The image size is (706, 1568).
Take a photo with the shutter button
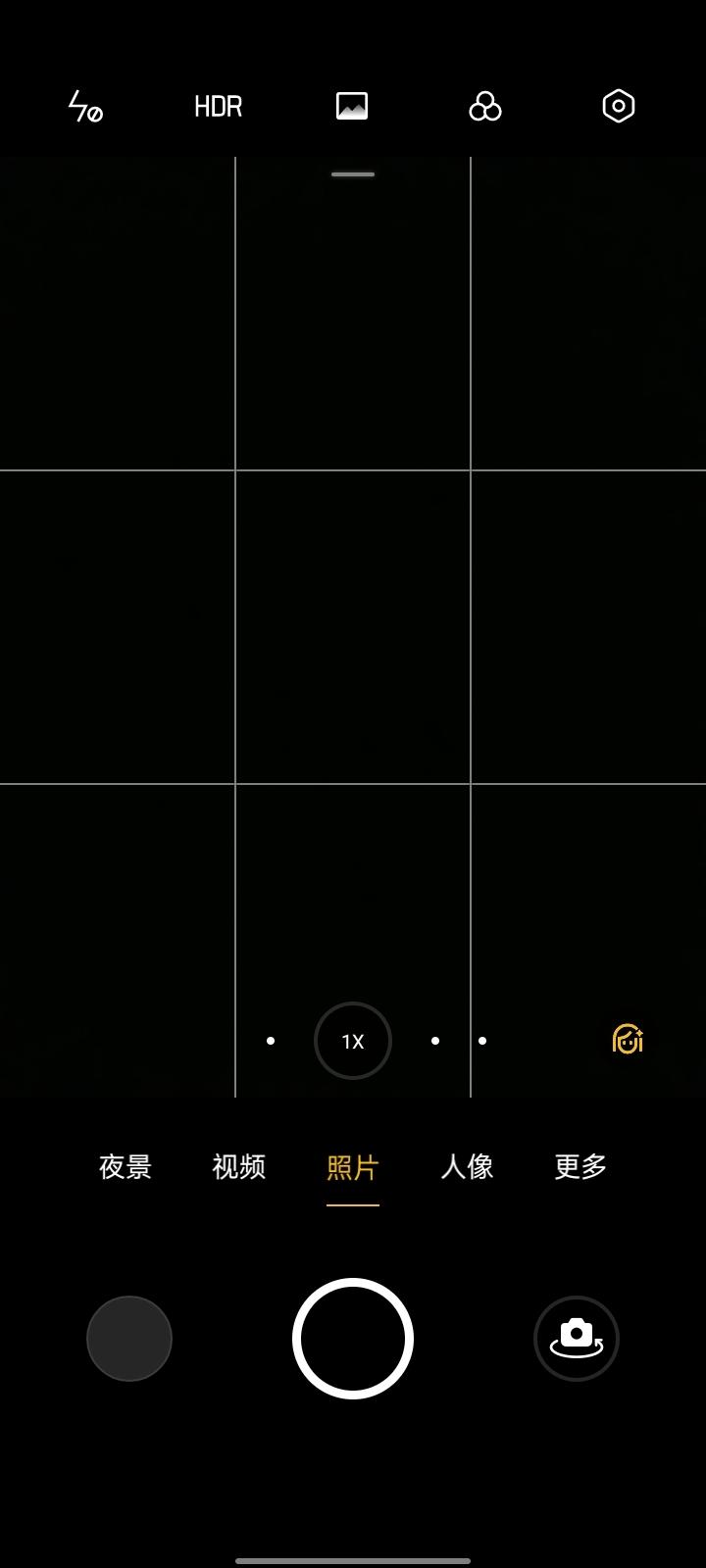[x=353, y=1339]
